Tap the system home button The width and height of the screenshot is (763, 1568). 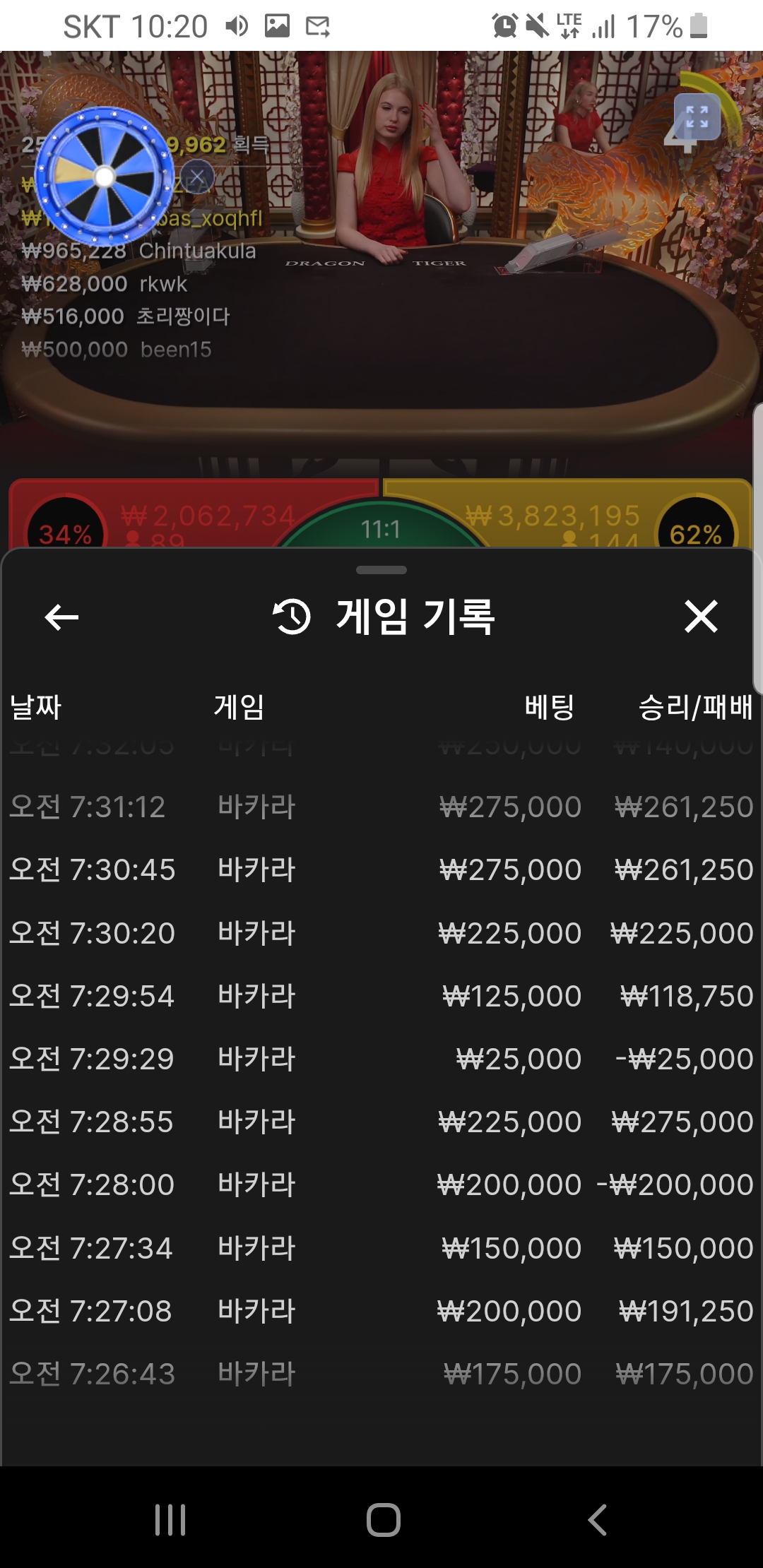383,1519
